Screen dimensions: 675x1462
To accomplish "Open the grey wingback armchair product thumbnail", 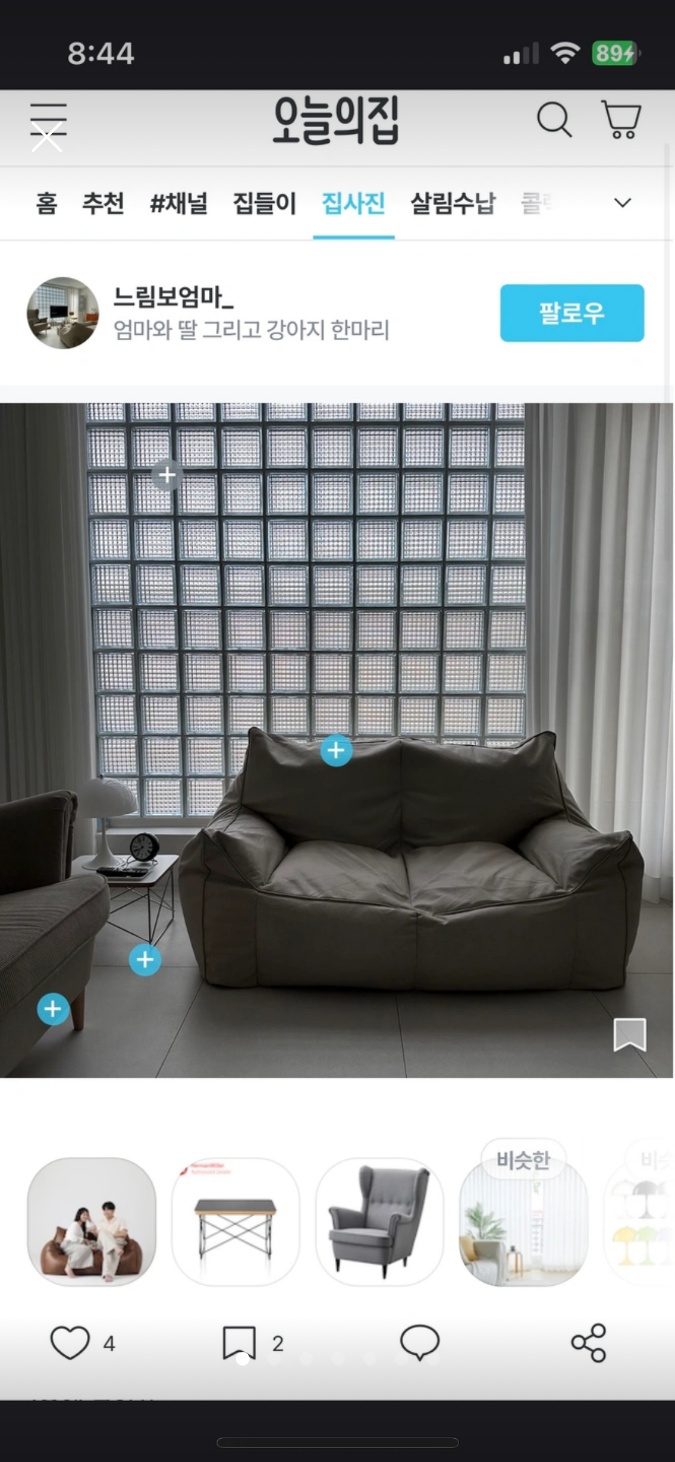I will [379, 1221].
